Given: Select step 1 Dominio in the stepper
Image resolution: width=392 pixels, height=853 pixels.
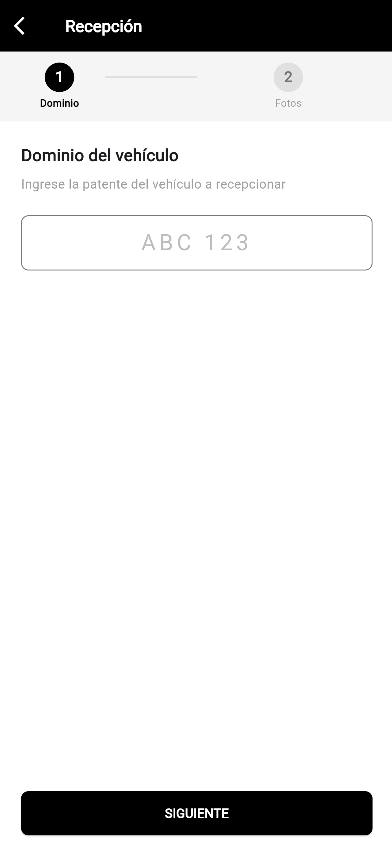Looking at the screenshot, I should click(x=59, y=86).
